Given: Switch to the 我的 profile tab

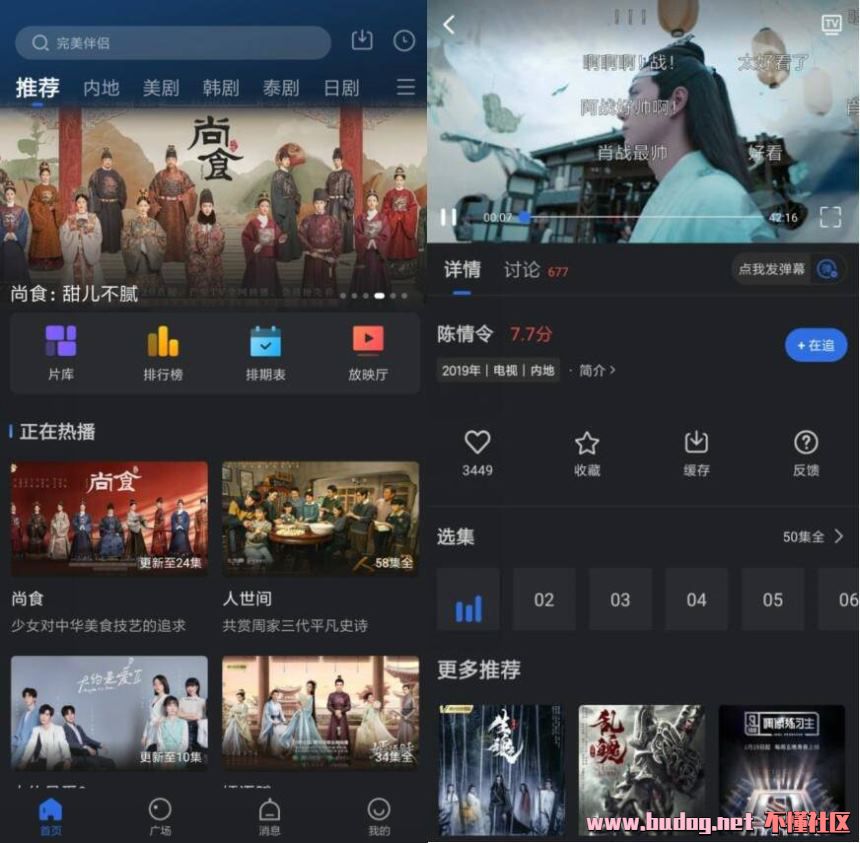Looking at the screenshot, I should (378, 816).
